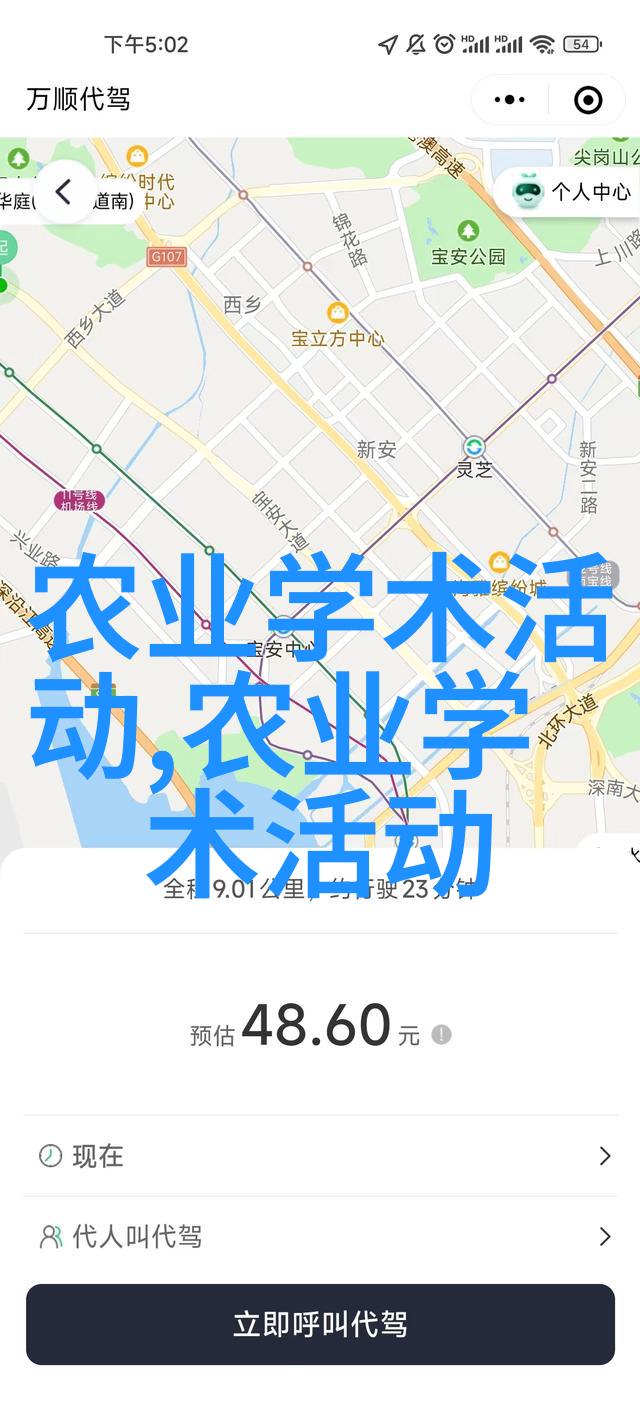Go back using the map's back arrow
The image size is (640, 1422).
click(64, 192)
